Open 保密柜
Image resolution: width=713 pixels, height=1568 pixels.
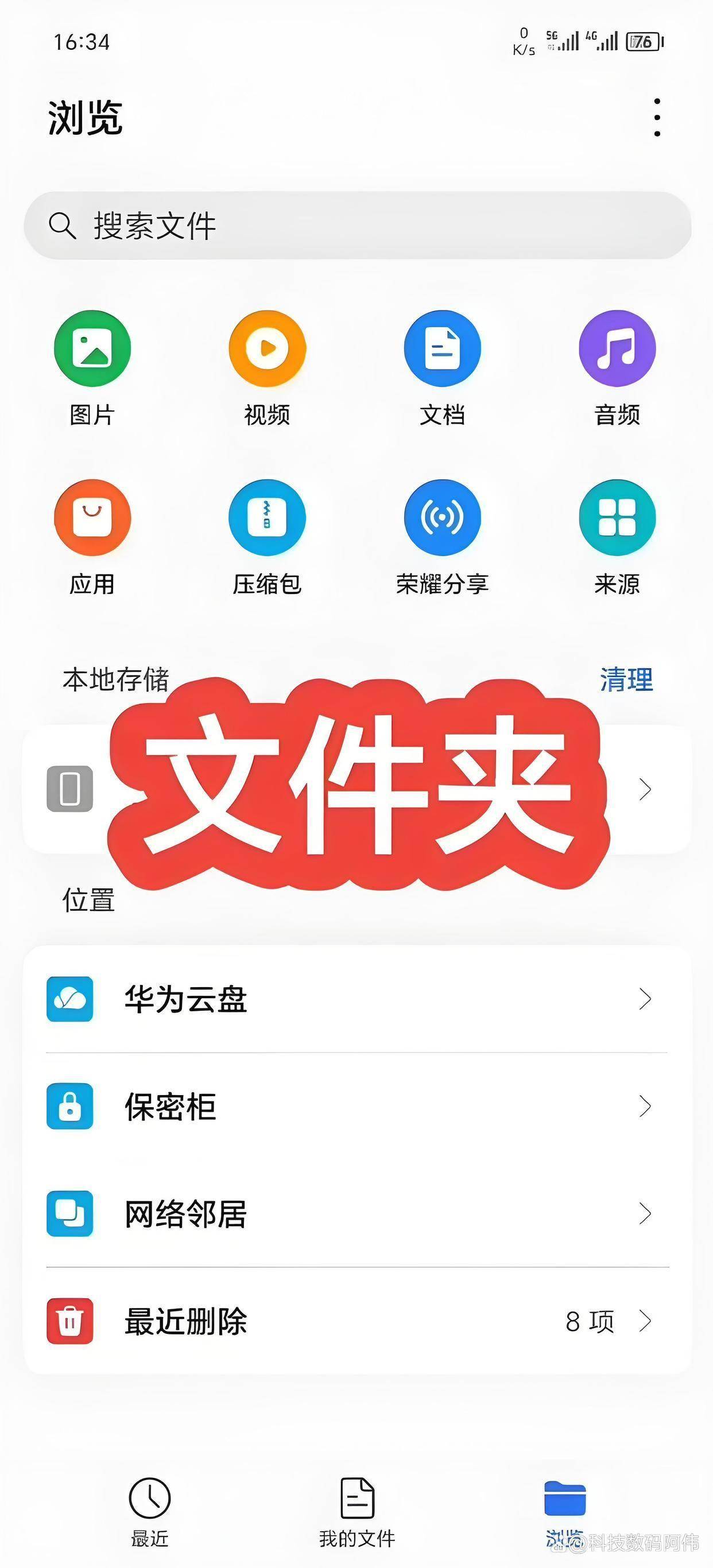pyautogui.click(x=358, y=1106)
